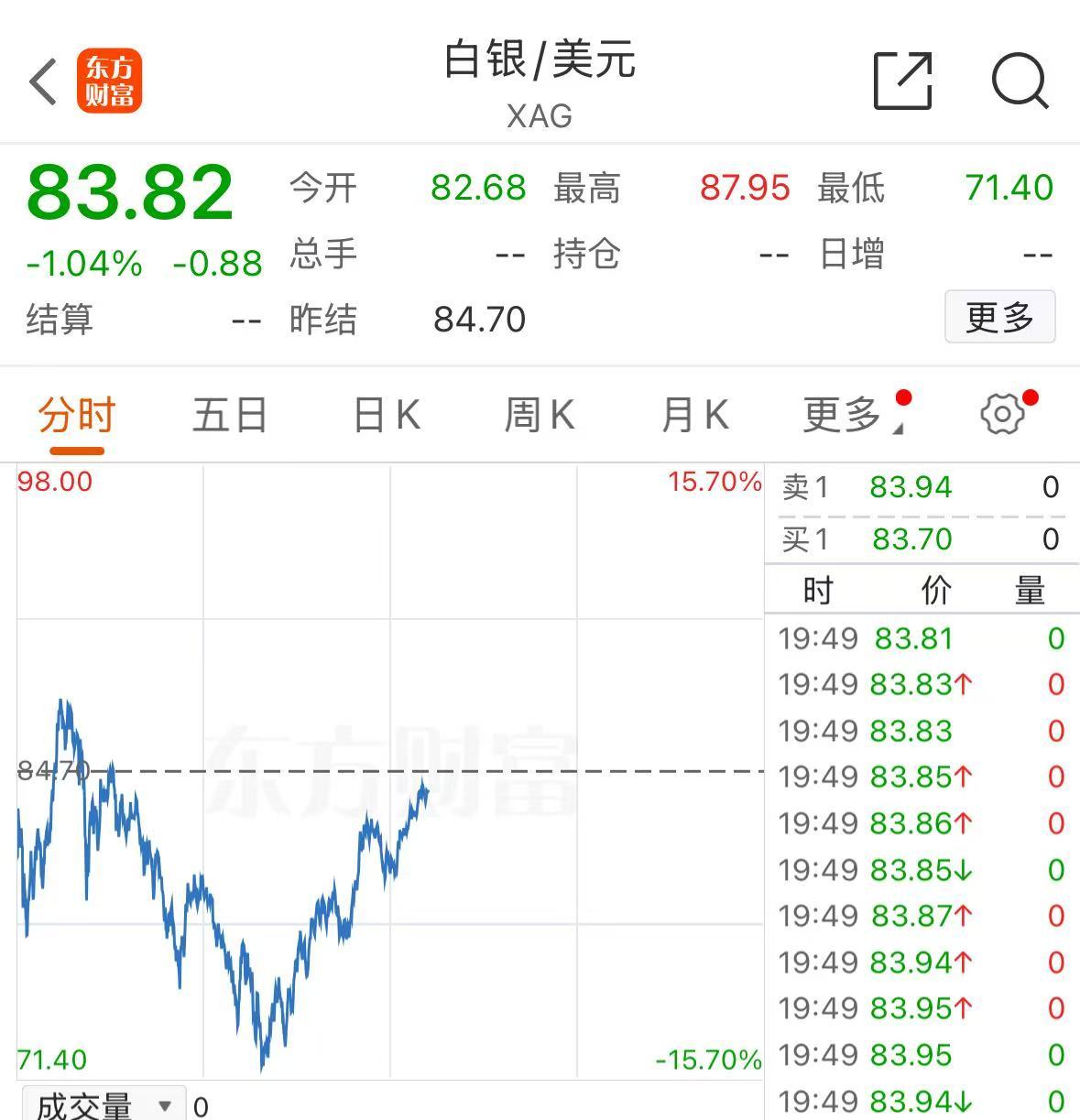Switch to the 五日 chart tab
This screenshot has width=1080, height=1120.
[x=230, y=415]
